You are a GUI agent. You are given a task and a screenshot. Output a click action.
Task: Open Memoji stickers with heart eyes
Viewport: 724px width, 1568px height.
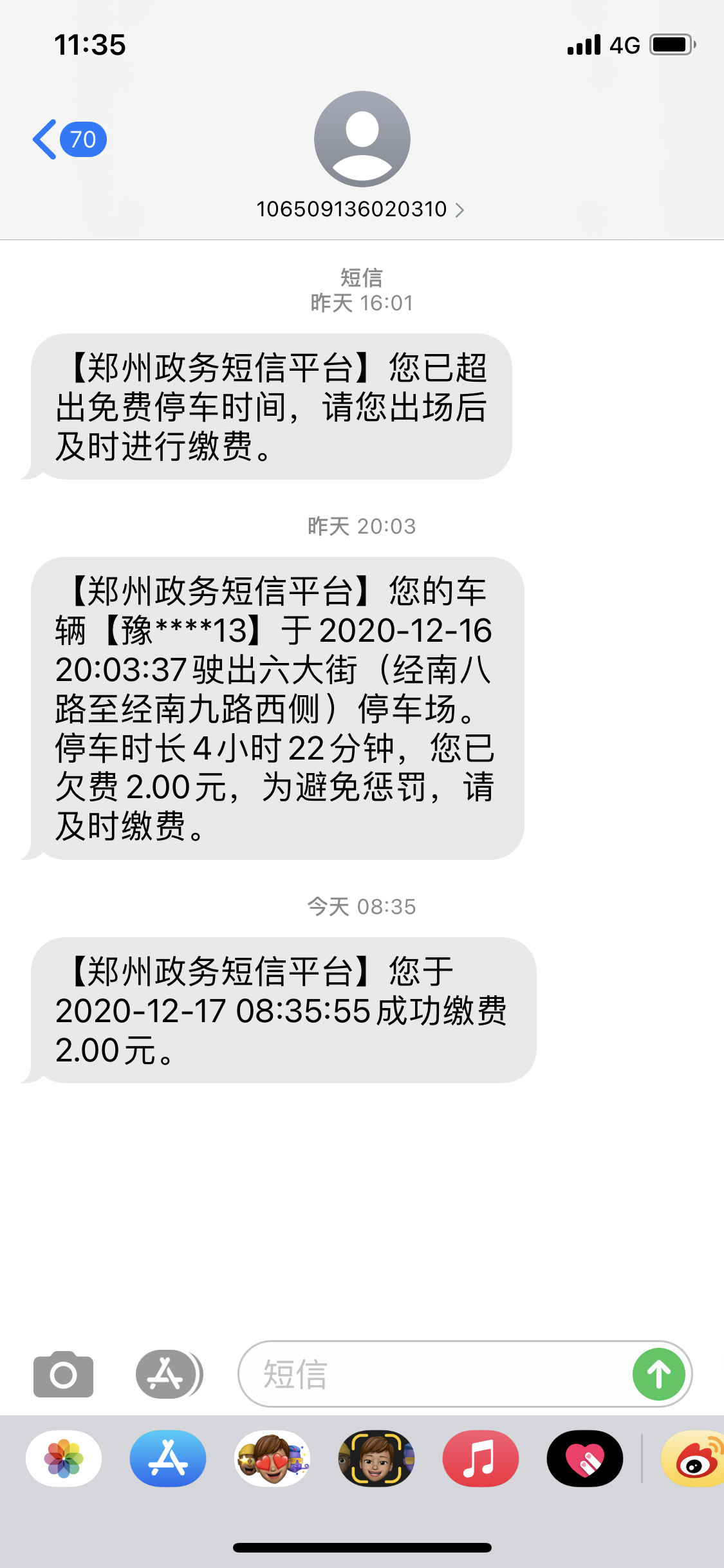[x=272, y=1459]
